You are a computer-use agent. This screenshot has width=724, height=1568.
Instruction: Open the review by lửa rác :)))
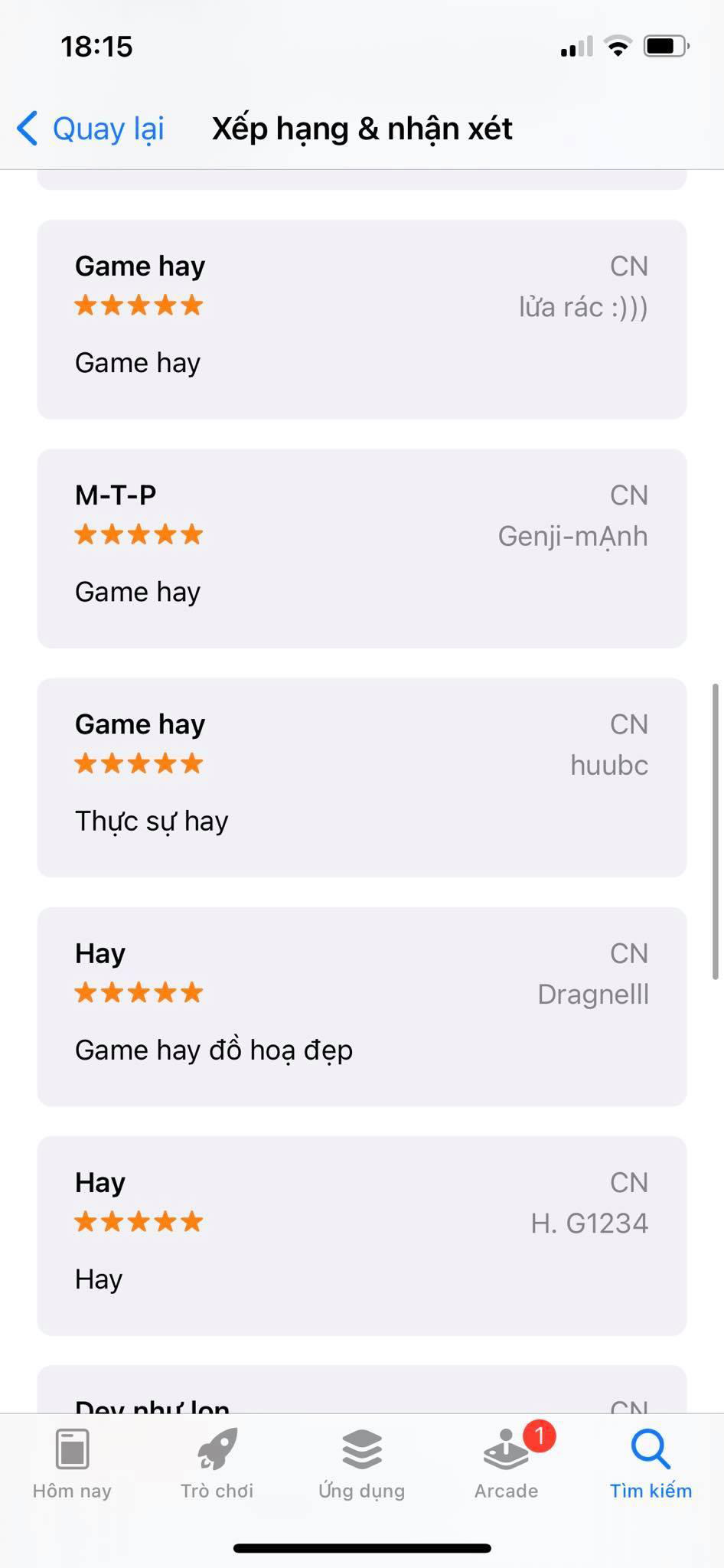pyautogui.click(x=362, y=319)
